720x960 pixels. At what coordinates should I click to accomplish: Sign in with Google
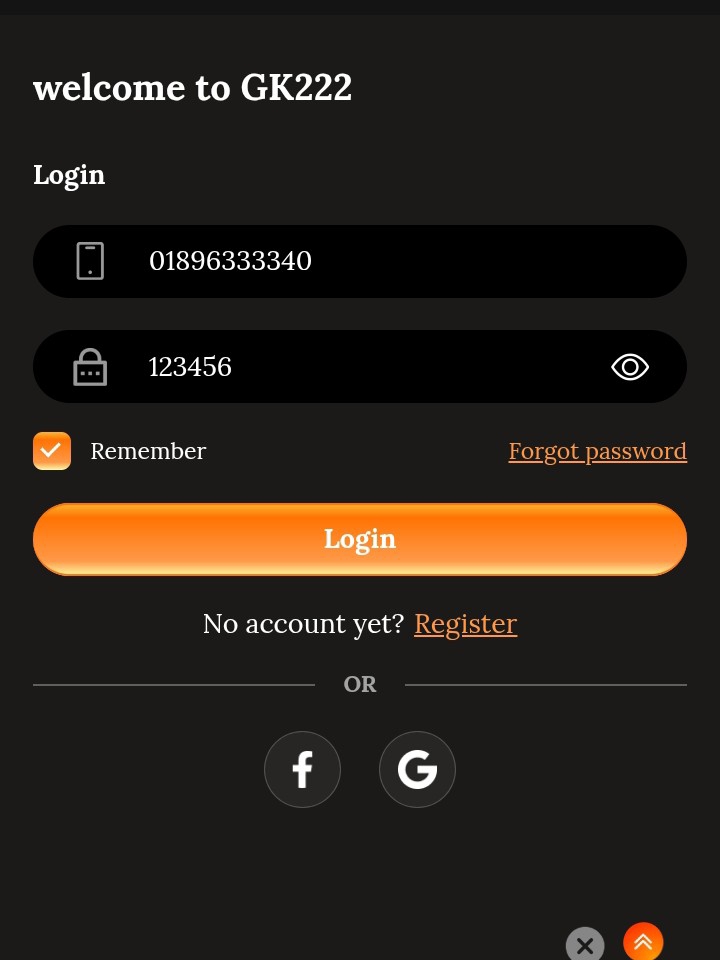(x=417, y=769)
